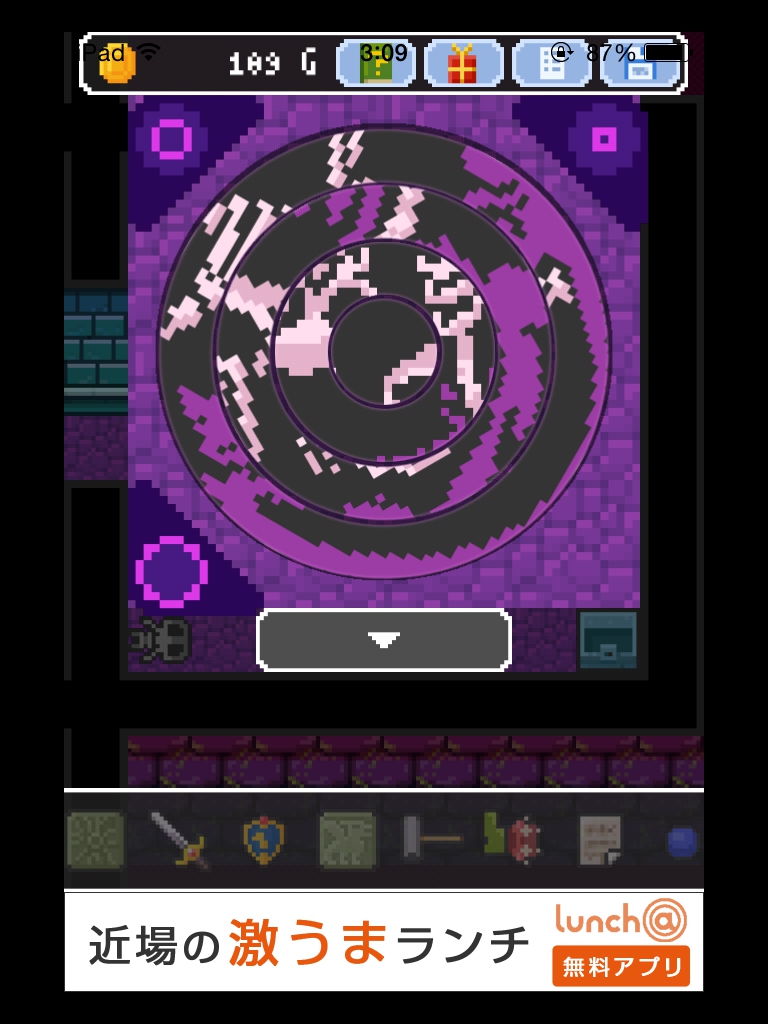Screen dimensions: 768x1024
Task: Tap the small square symbol corner button
Action: (603, 139)
